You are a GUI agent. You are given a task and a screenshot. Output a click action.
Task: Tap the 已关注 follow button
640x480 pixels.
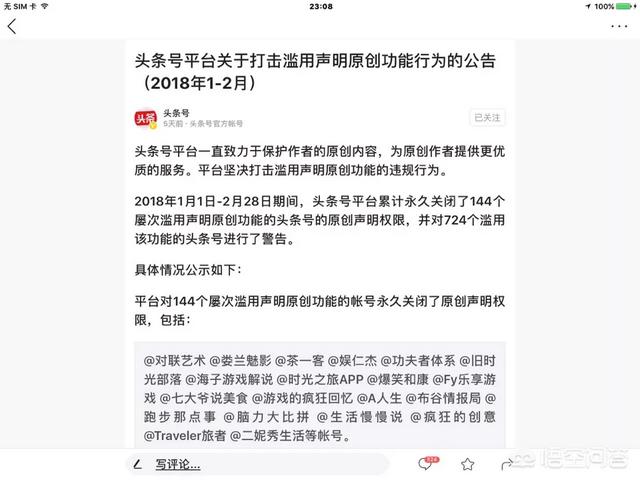(487, 117)
